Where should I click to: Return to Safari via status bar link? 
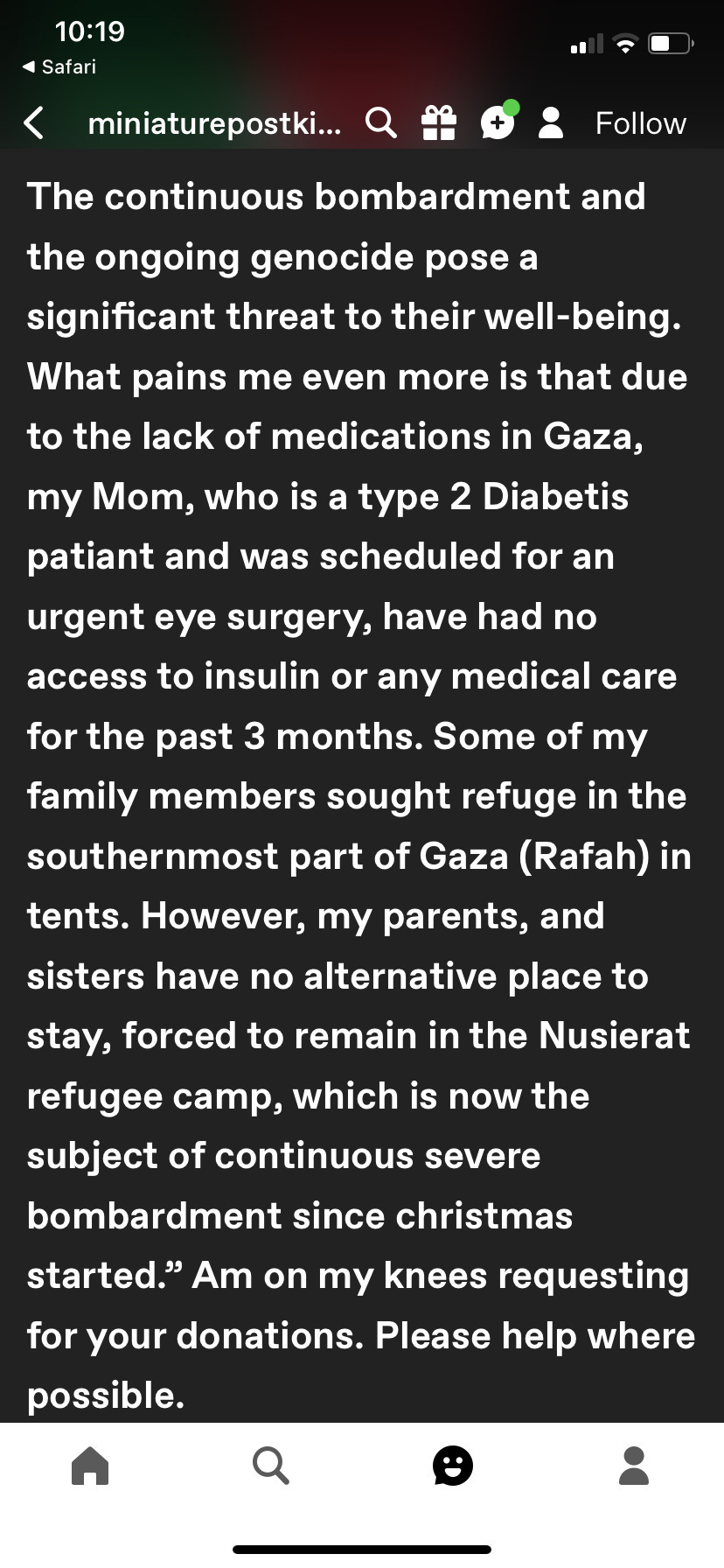pyautogui.click(x=59, y=66)
